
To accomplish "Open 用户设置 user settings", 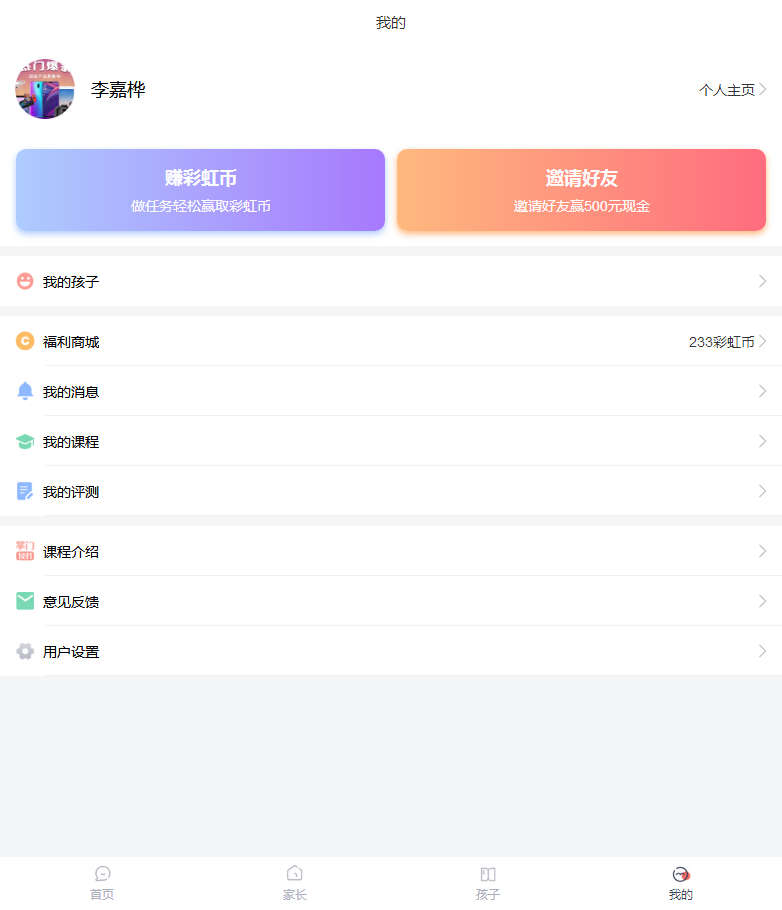I will (390, 652).
